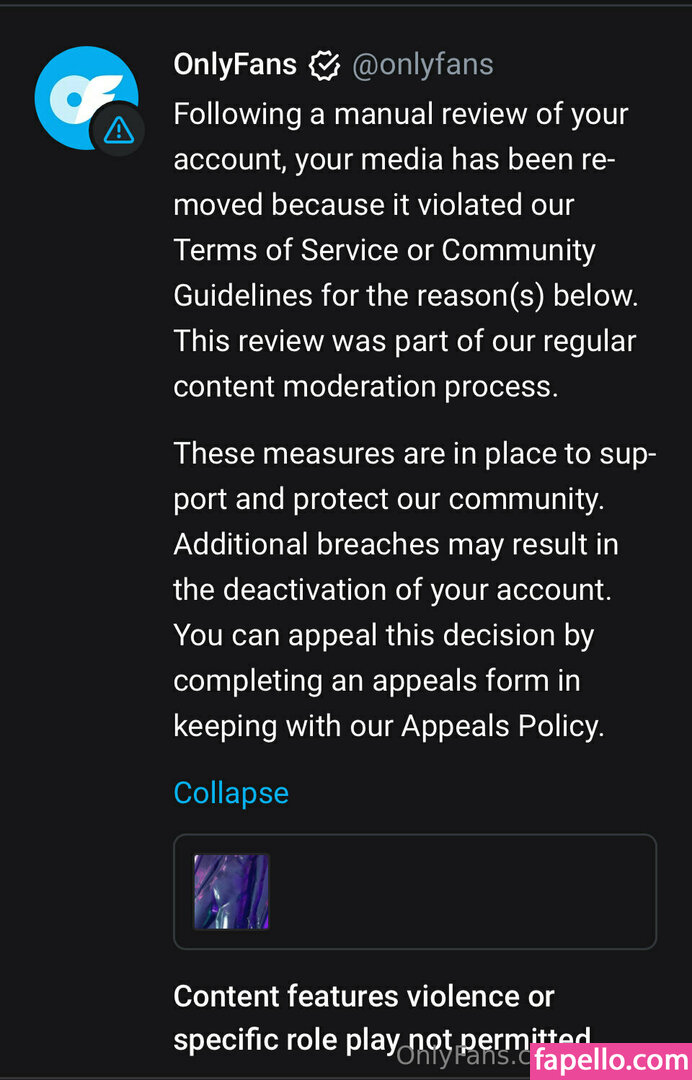Image resolution: width=692 pixels, height=1080 pixels.
Task: Open the OnlyFans profile avatar
Action: [86, 98]
